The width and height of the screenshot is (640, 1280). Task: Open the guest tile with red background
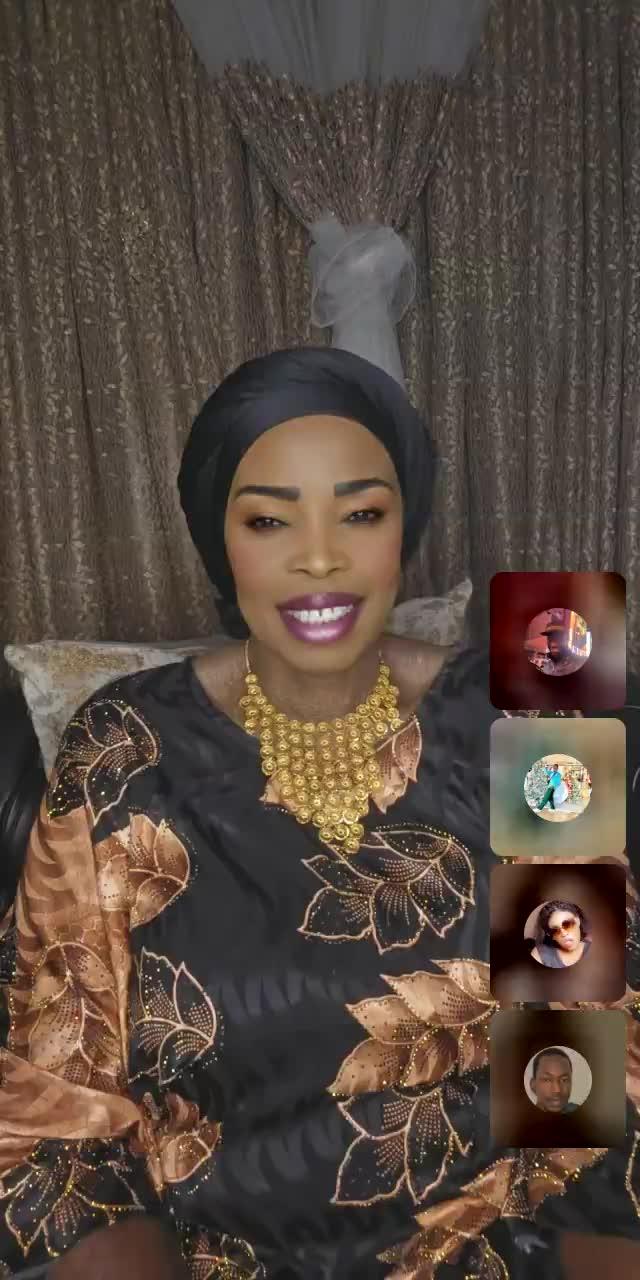[557, 641]
